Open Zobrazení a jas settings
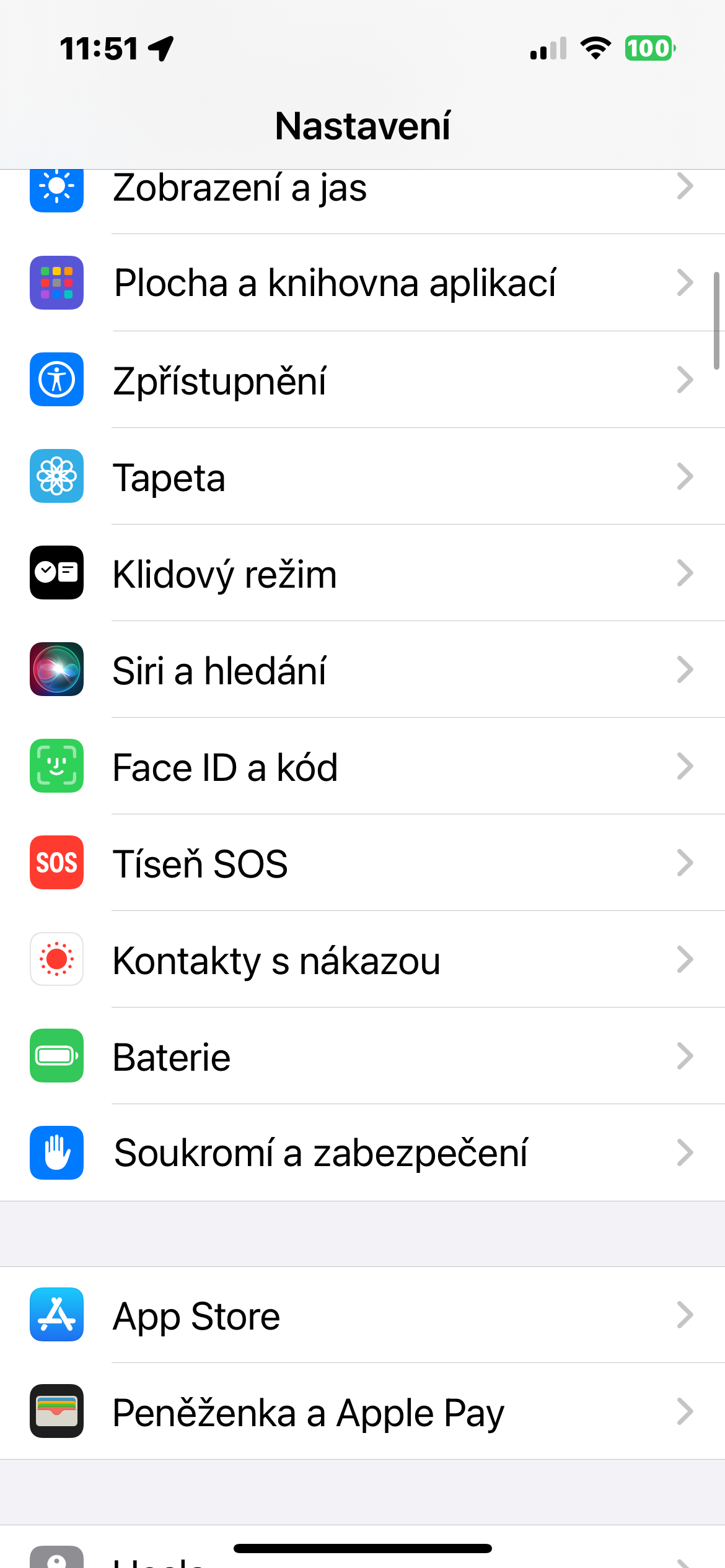The width and height of the screenshot is (725, 1568). pos(362,188)
